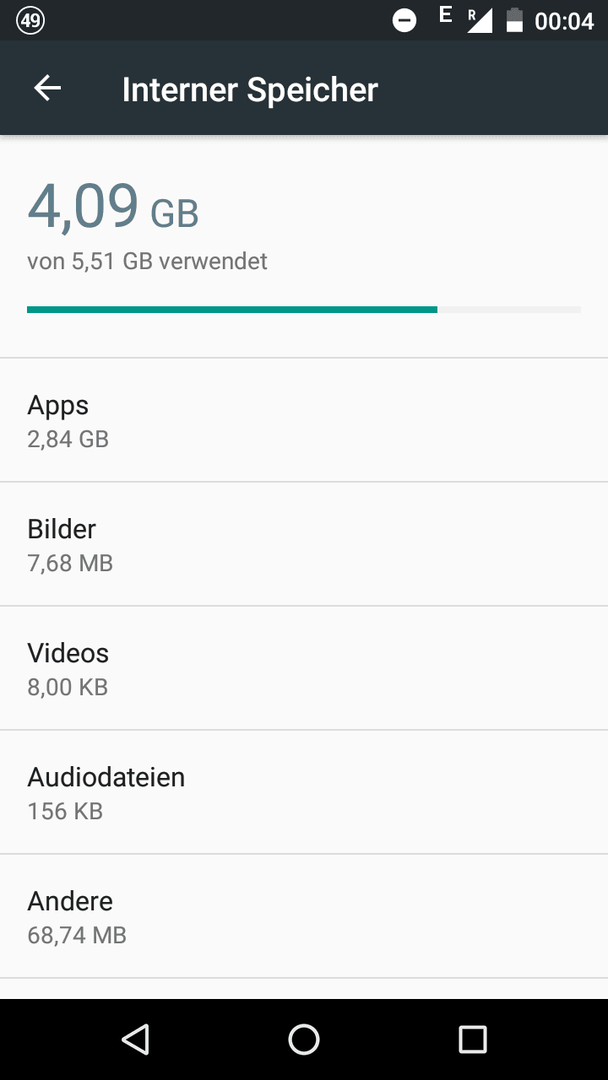608x1080 pixels.
Task: Open the Apps storage row
Action: coord(304,420)
